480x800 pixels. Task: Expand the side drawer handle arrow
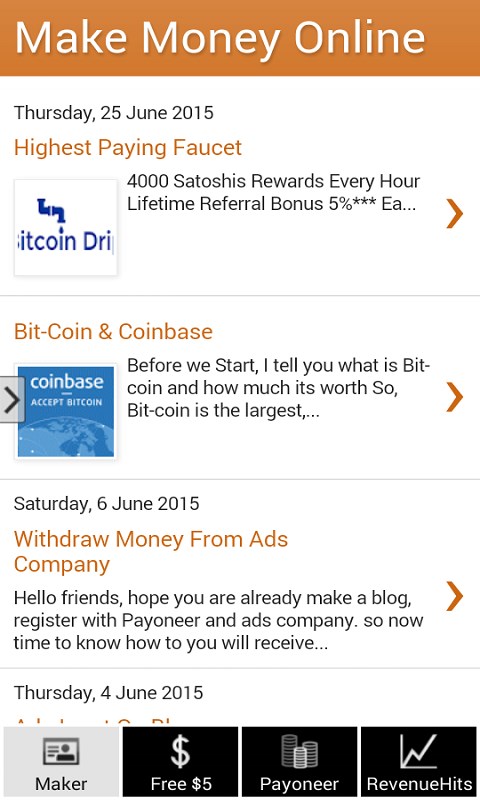(x=12, y=399)
